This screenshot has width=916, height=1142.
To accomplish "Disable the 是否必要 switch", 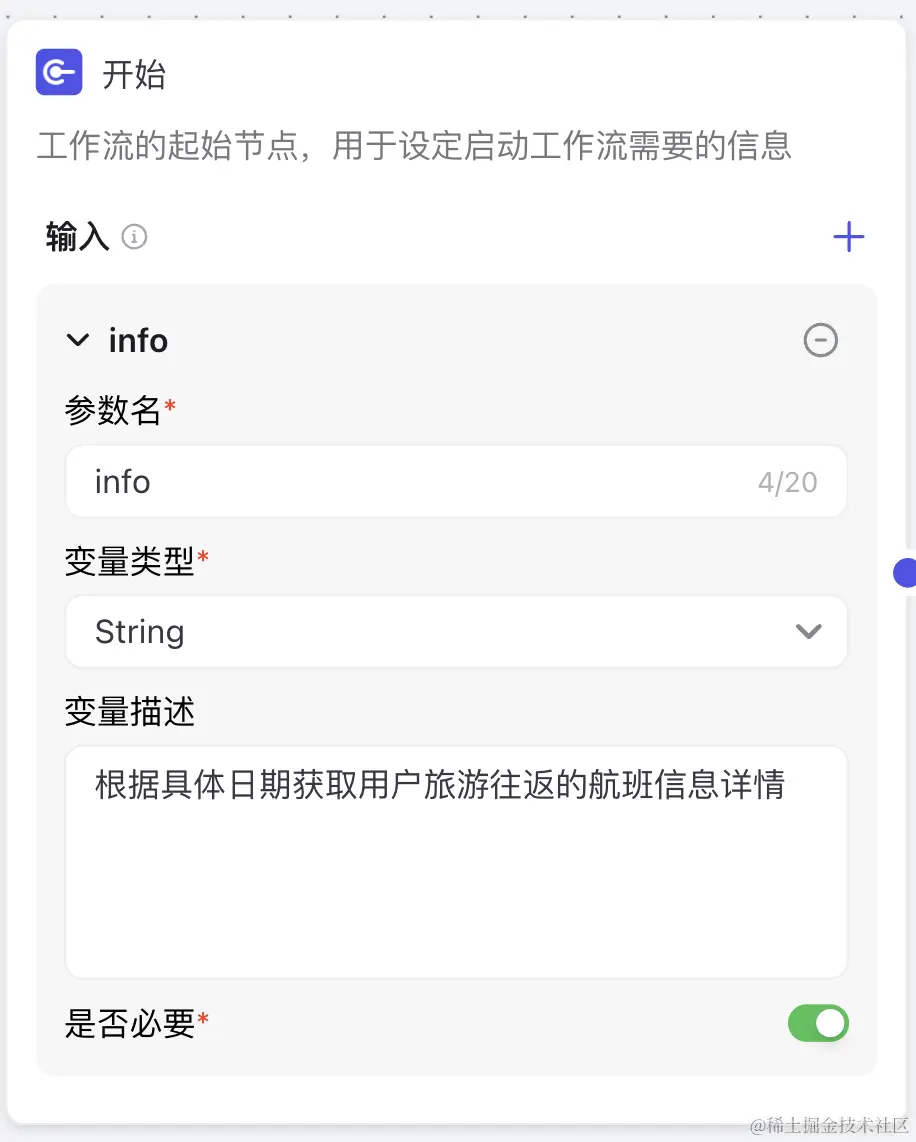I will pos(817,1023).
